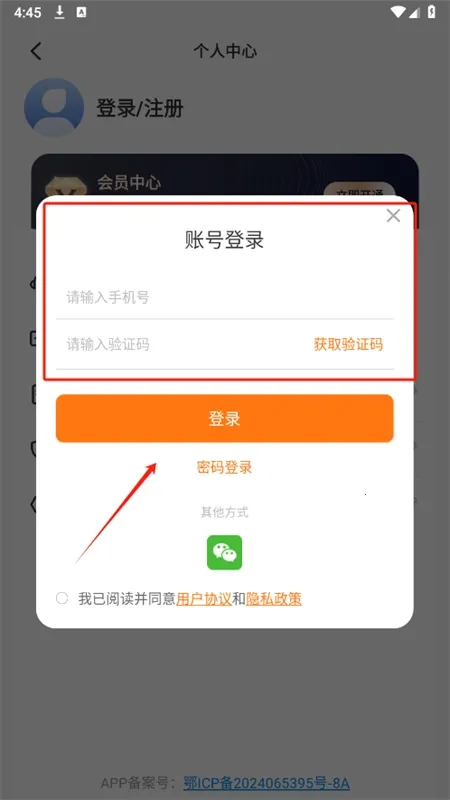Viewport: 450px width, 800px height.
Task: Close the account login dialog
Action: 393,216
